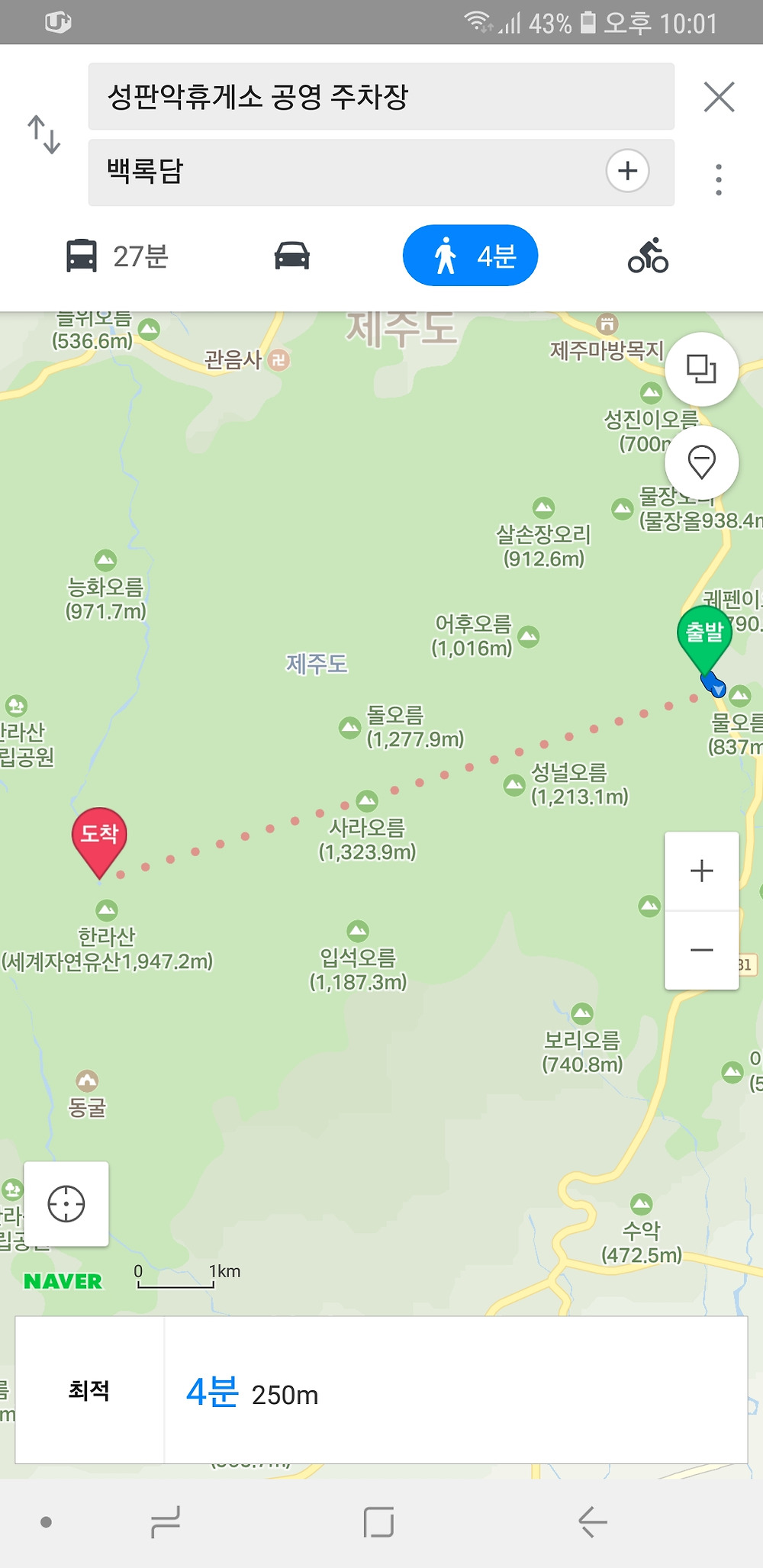Add a waypoint with the plus icon
Screen dimensions: 763x1568
(x=627, y=171)
